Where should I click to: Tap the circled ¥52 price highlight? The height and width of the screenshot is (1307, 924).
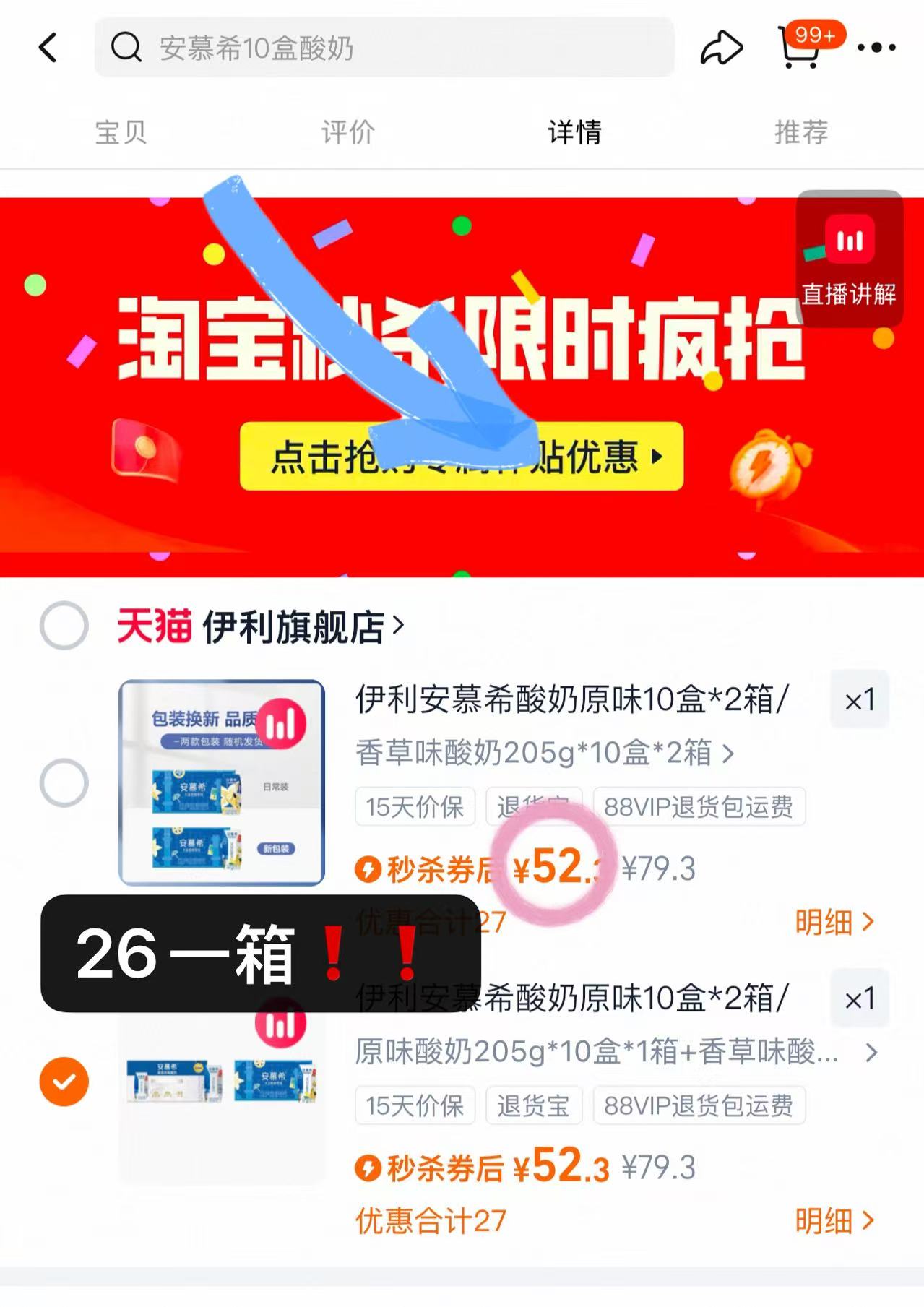click(x=556, y=871)
